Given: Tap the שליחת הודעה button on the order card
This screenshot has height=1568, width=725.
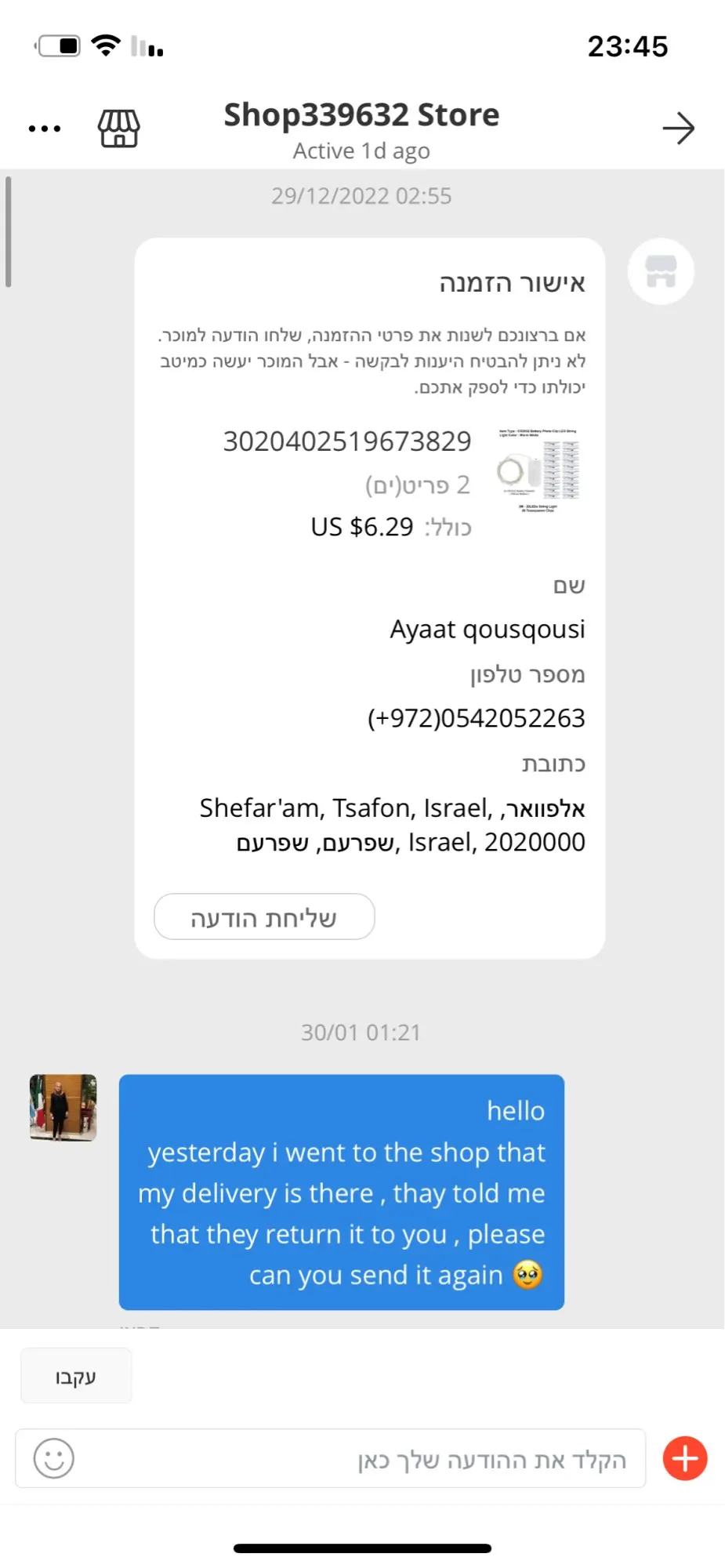Looking at the screenshot, I should 264,917.
